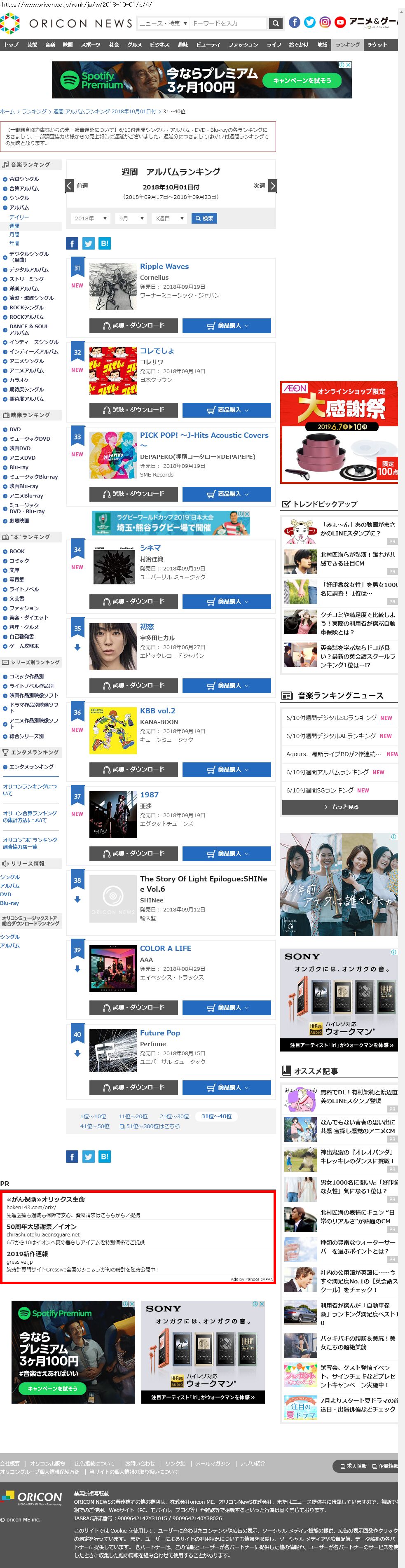Open the Future Pop album cover thumbnail
The height and width of the screenshot is (1568, 405).
(112, 1050)
